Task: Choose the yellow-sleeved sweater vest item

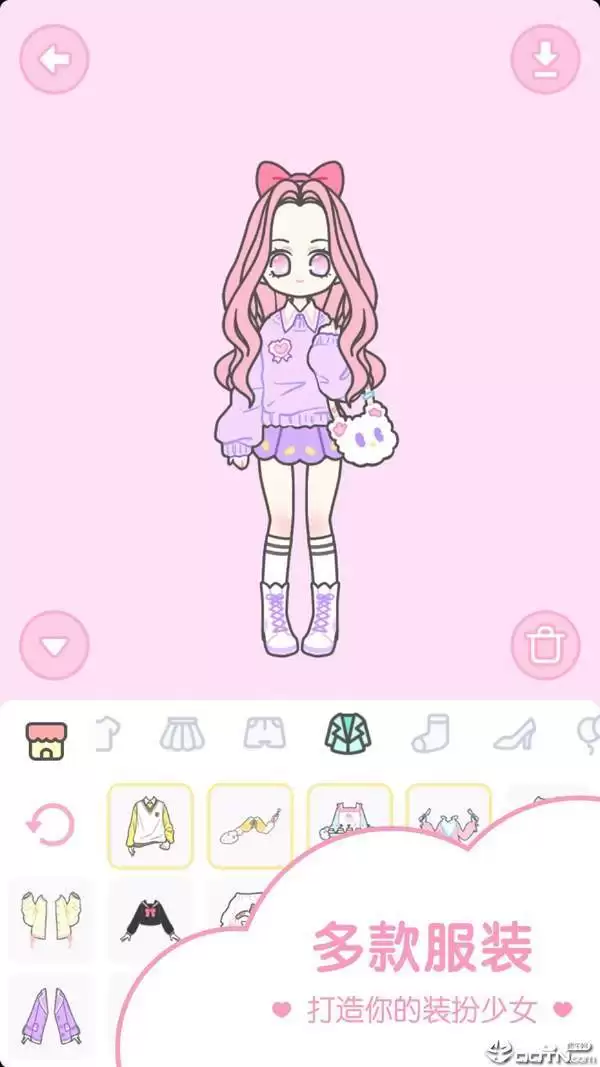Action: (x=150, y=825)
